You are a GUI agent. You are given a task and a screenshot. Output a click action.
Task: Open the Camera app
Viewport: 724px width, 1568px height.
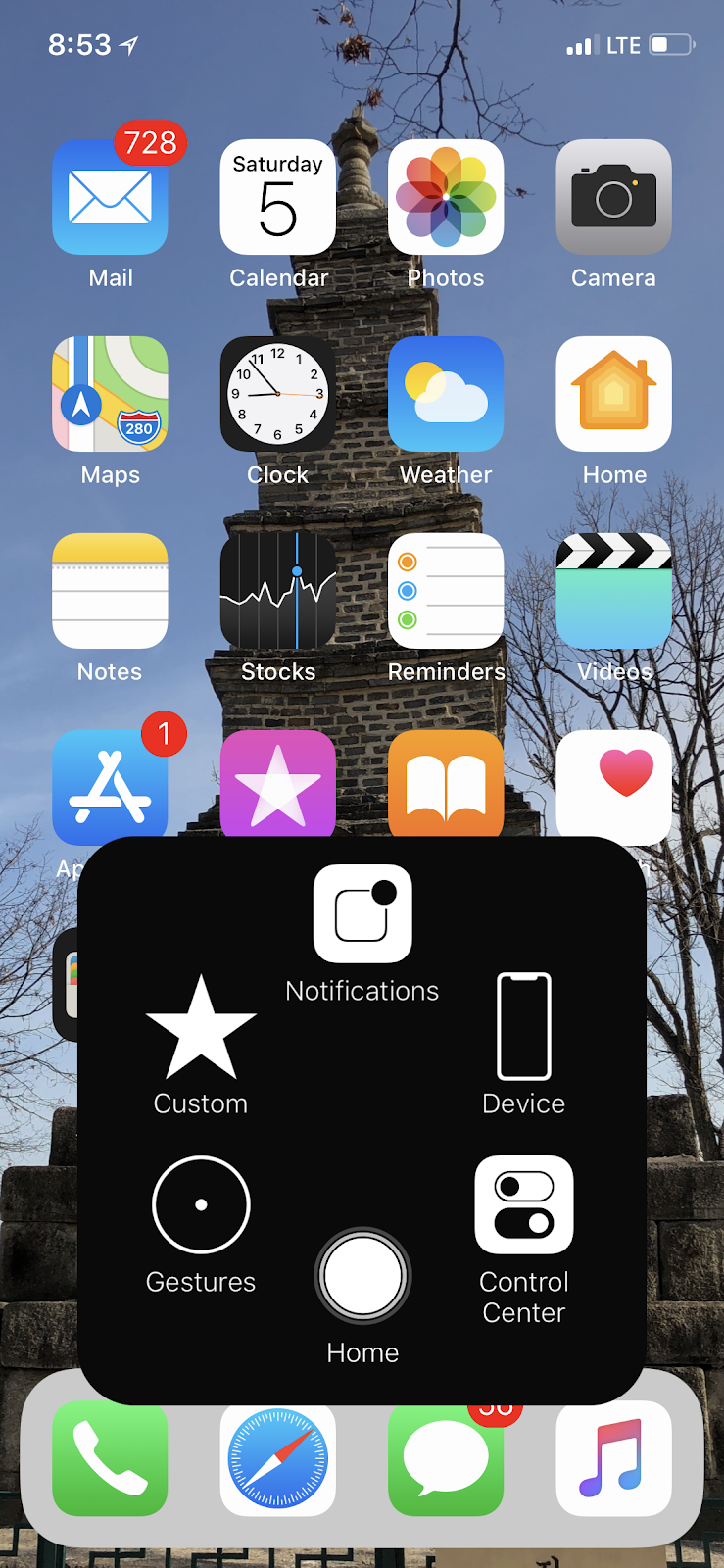pyautogui.click(x=613, y=196)
